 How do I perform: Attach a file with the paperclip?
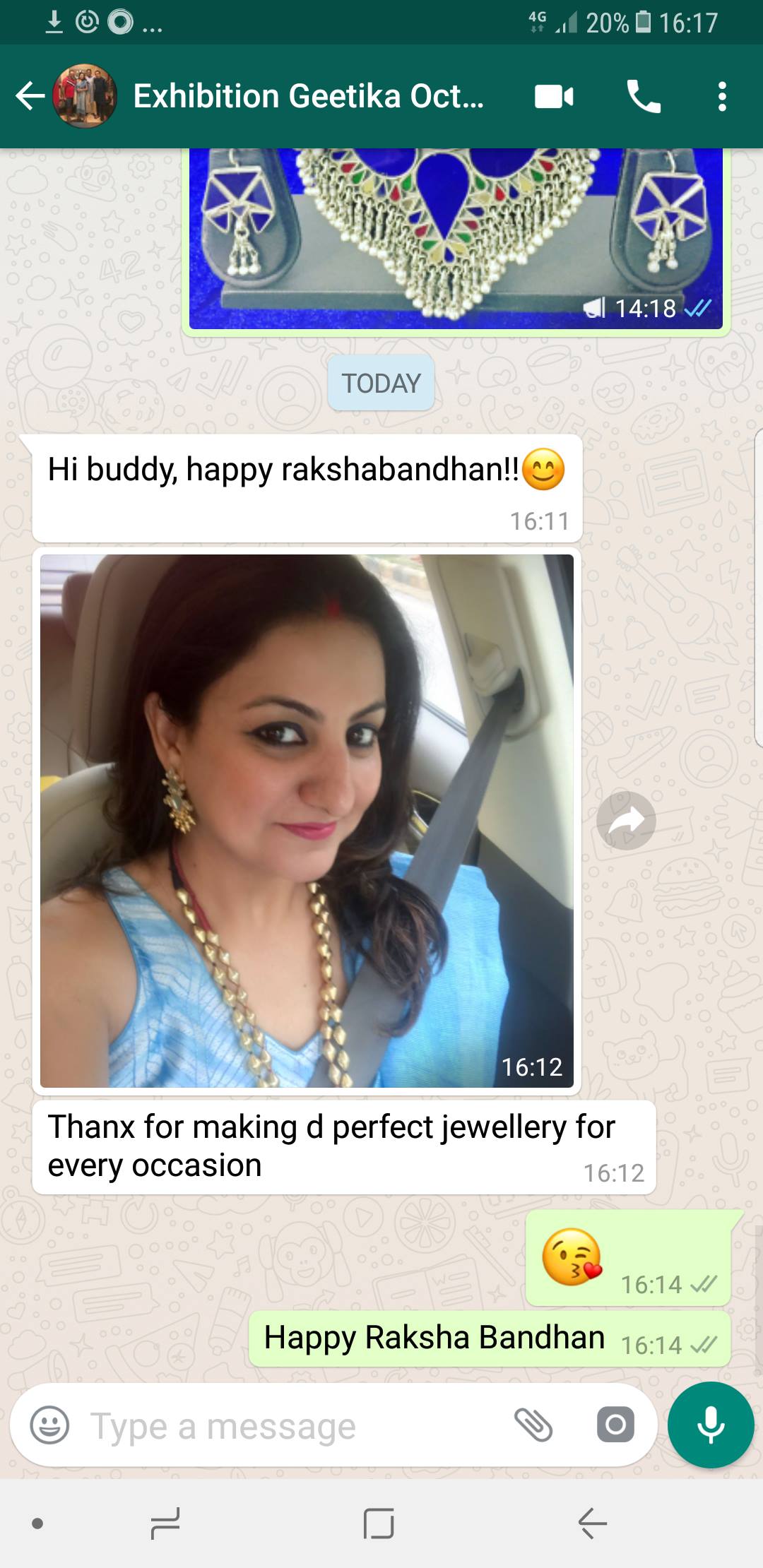[533, 1425]
